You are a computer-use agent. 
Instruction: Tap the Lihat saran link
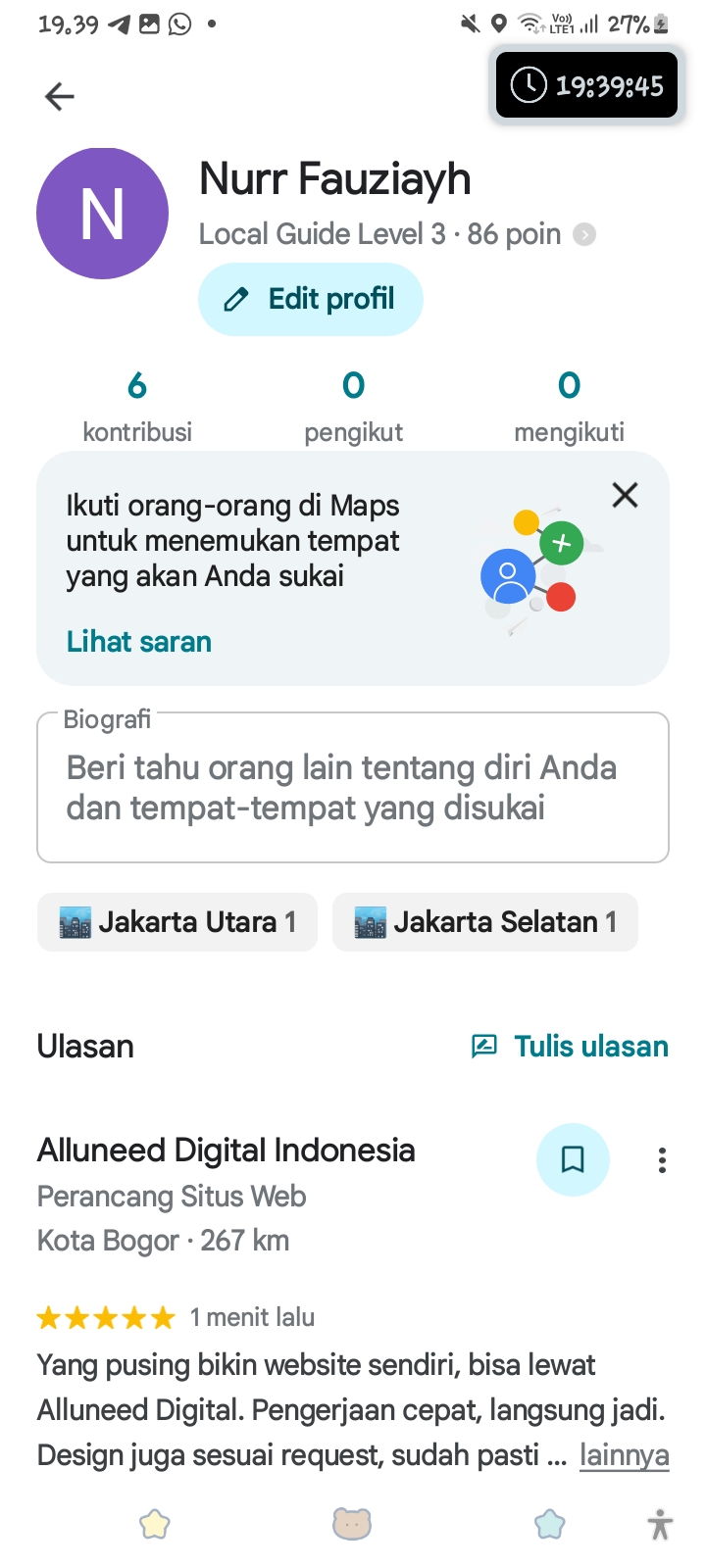139,642
